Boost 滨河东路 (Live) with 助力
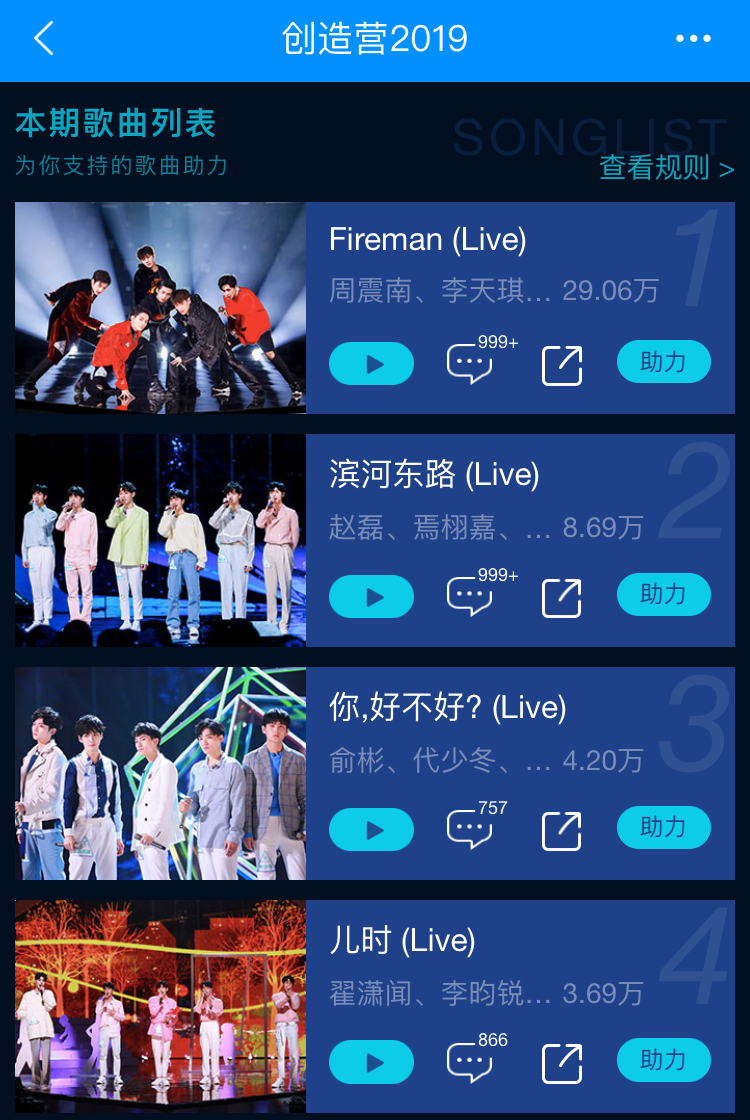The image size is (750, 1120). pos(663,595)
